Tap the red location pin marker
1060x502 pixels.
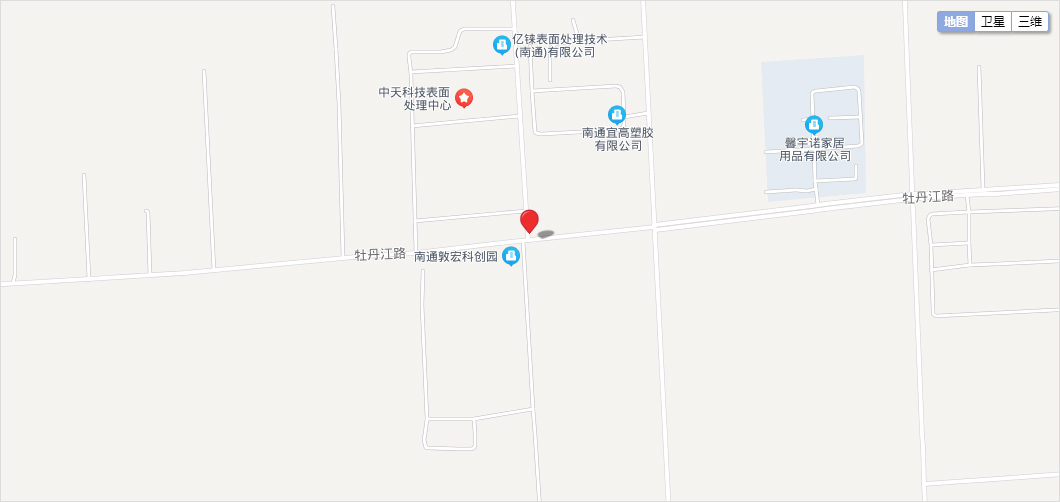[x=529, y=221]
